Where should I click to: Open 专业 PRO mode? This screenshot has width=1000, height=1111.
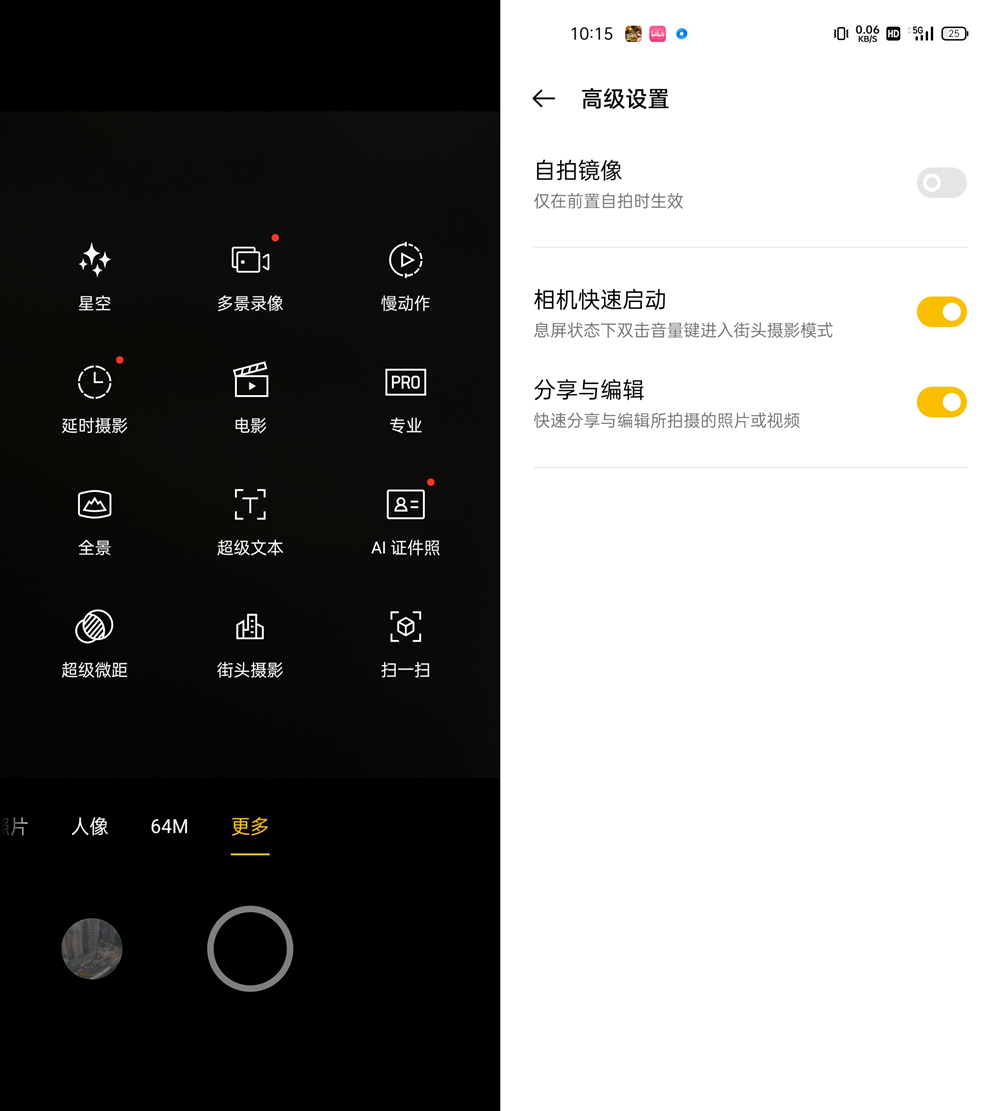405,397
